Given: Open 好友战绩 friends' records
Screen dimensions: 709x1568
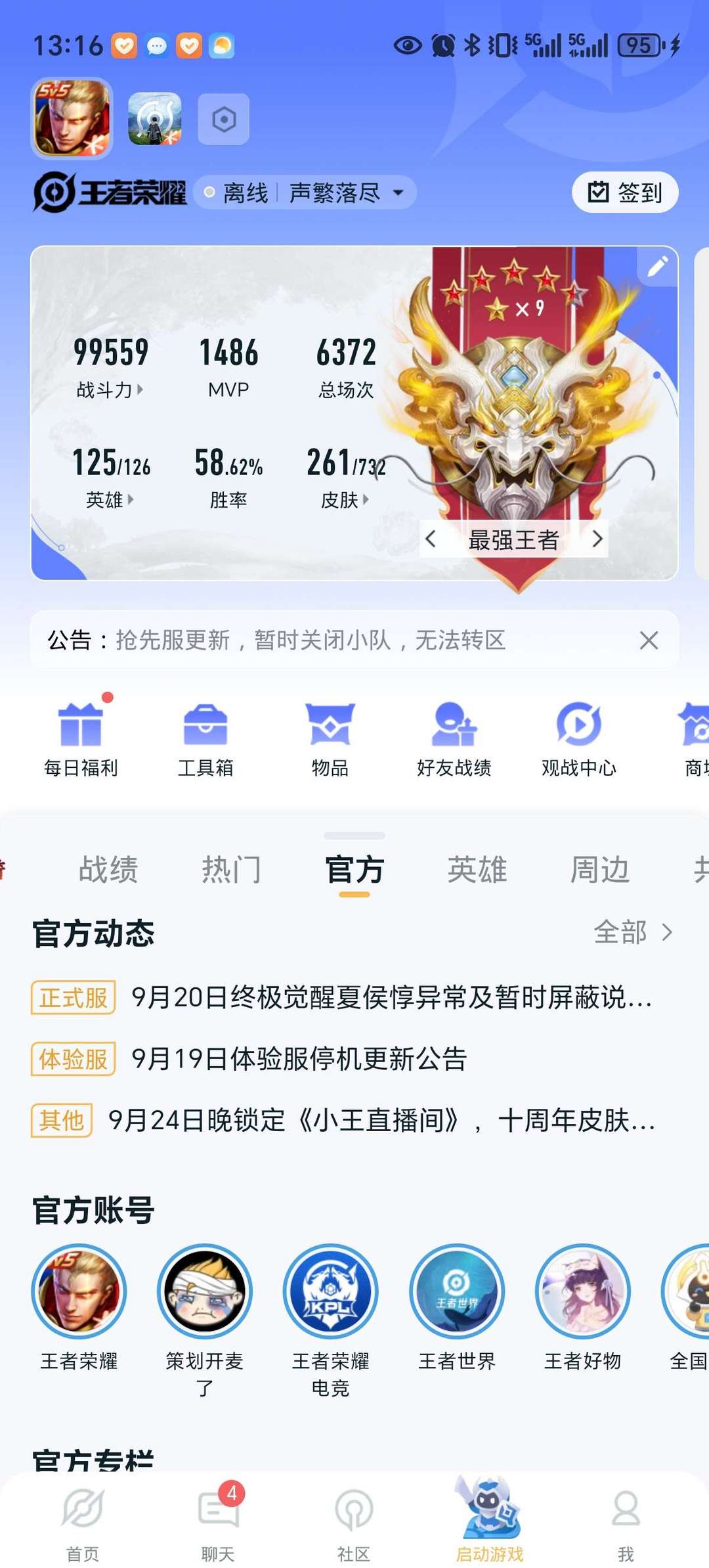Looking at the screenshot, I should (454, 740).
